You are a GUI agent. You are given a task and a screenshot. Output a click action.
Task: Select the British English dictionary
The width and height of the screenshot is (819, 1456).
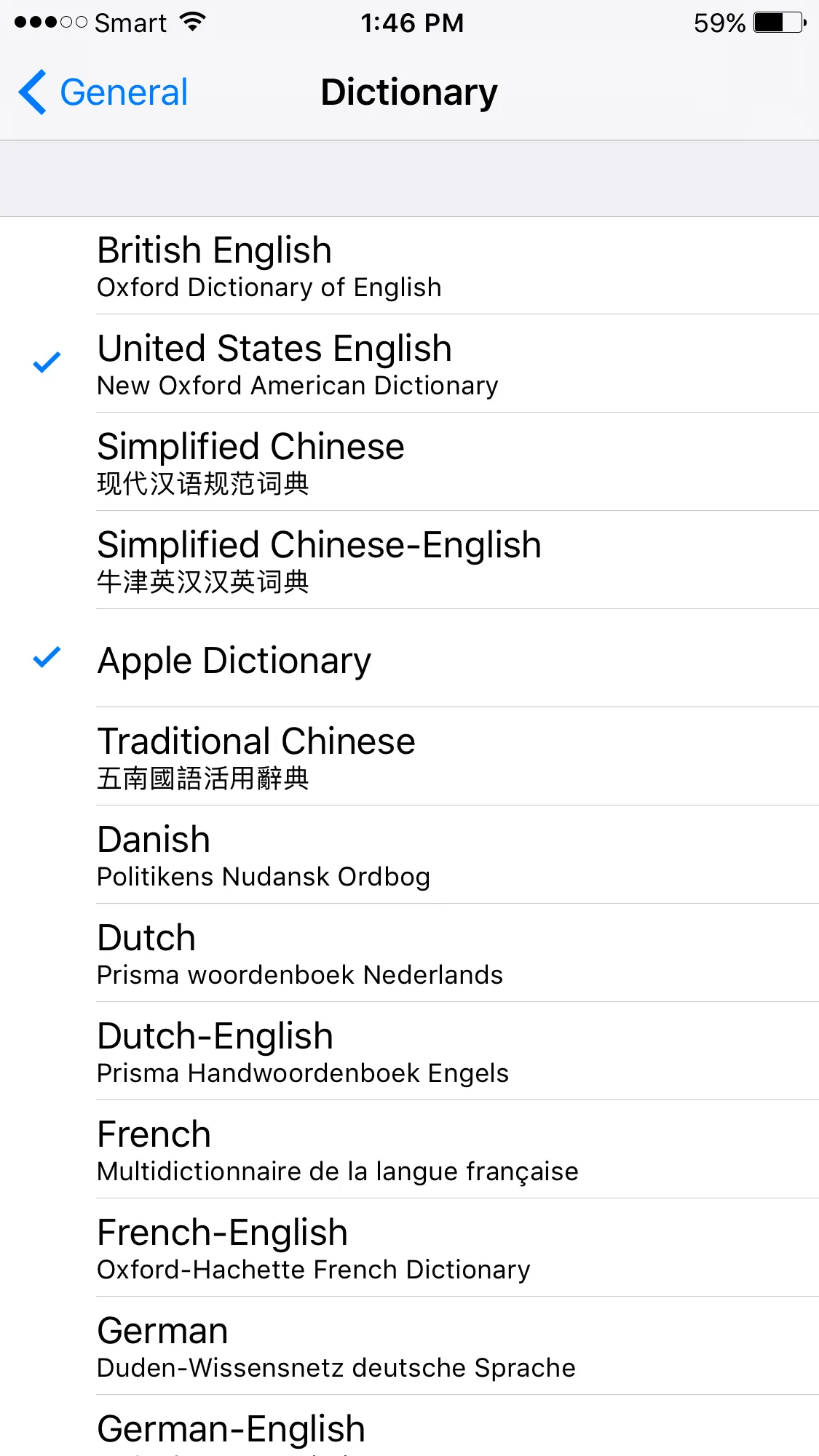pyautogui.click(x=409, y=266)
